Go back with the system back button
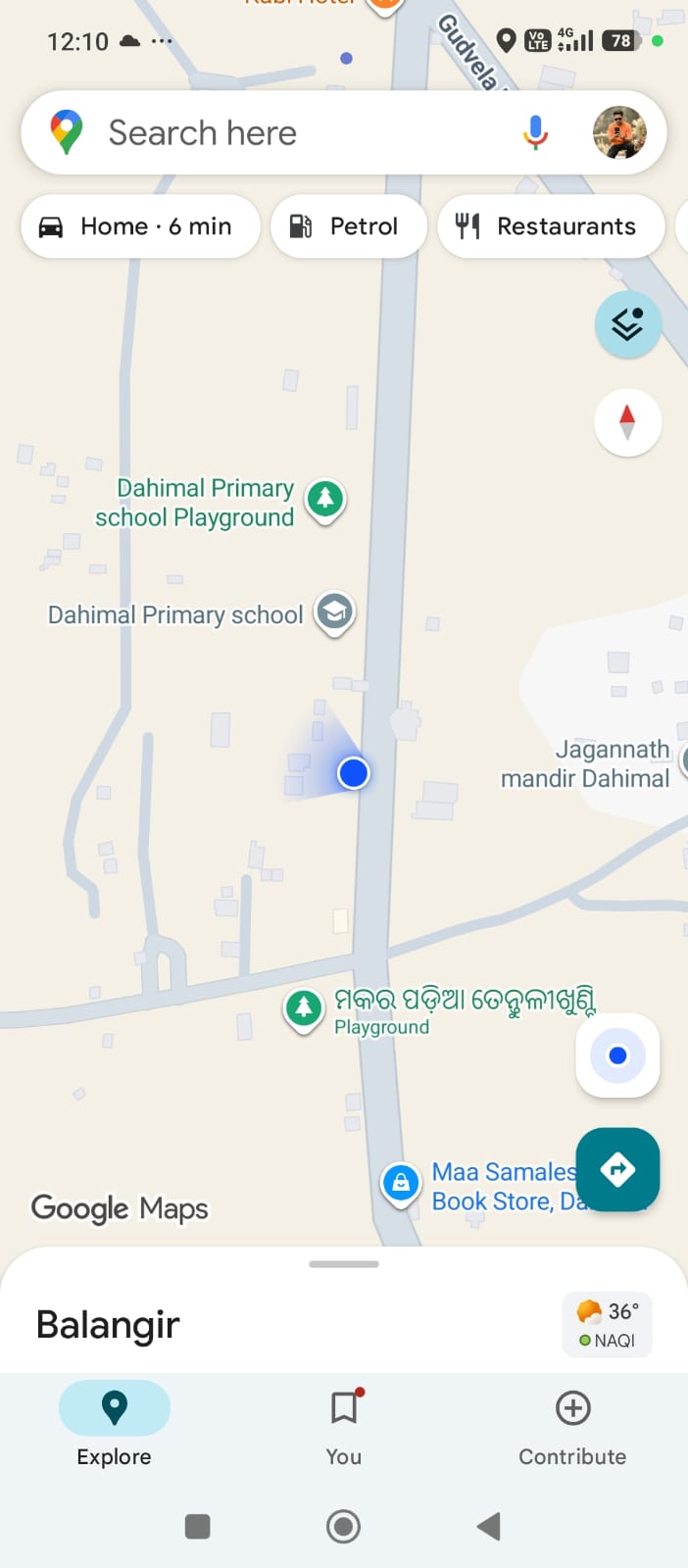The height and width of the screenshot is (1568, 688). [488, 1526]
